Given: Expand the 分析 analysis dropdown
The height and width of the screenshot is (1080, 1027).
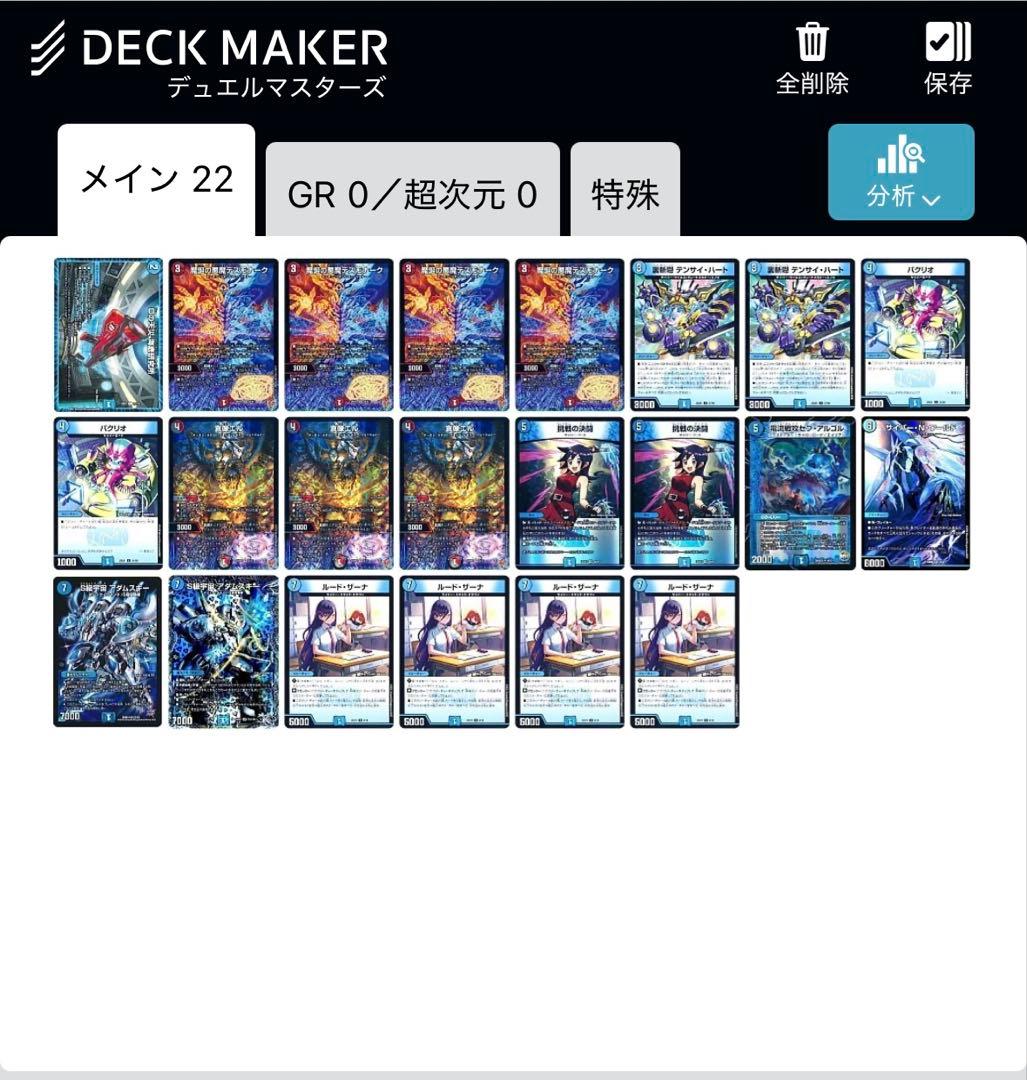Looking at the screenshot, I should (901, 172).
